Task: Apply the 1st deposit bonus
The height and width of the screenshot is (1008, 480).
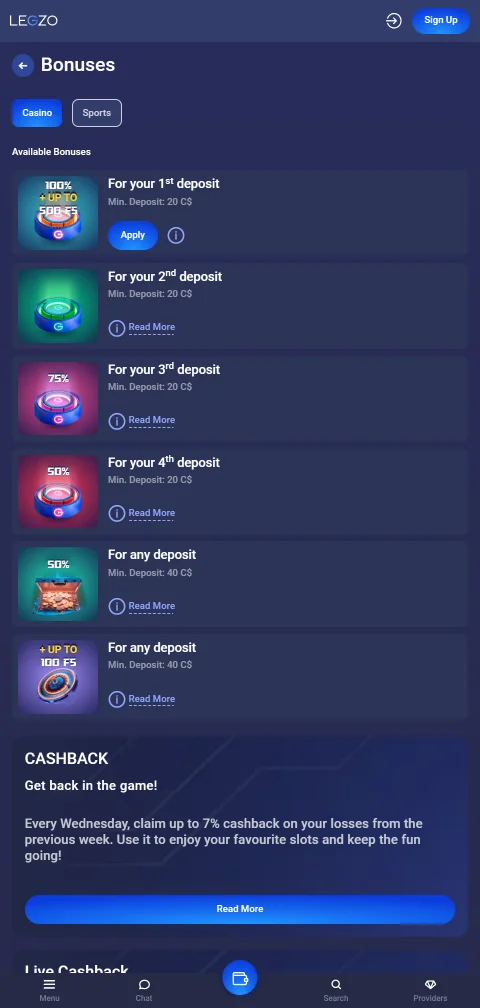Action: 133,235
